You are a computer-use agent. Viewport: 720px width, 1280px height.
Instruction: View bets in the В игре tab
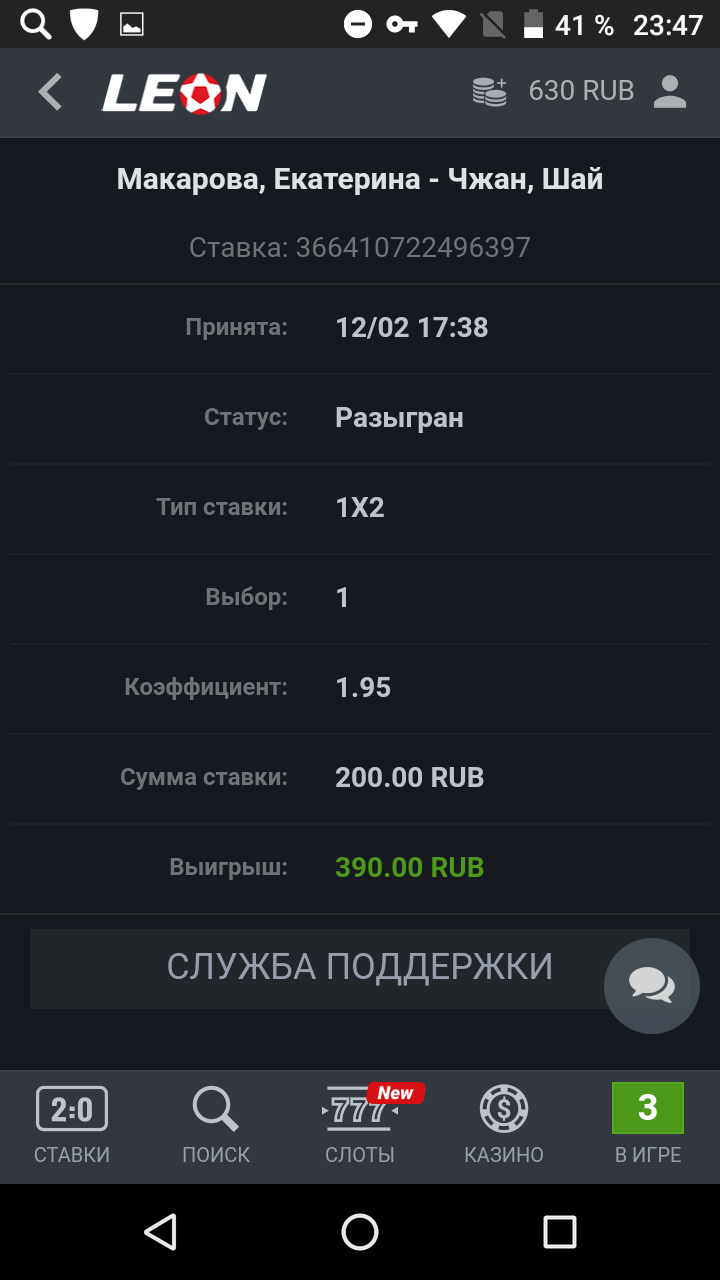[x=648, y=1126]
